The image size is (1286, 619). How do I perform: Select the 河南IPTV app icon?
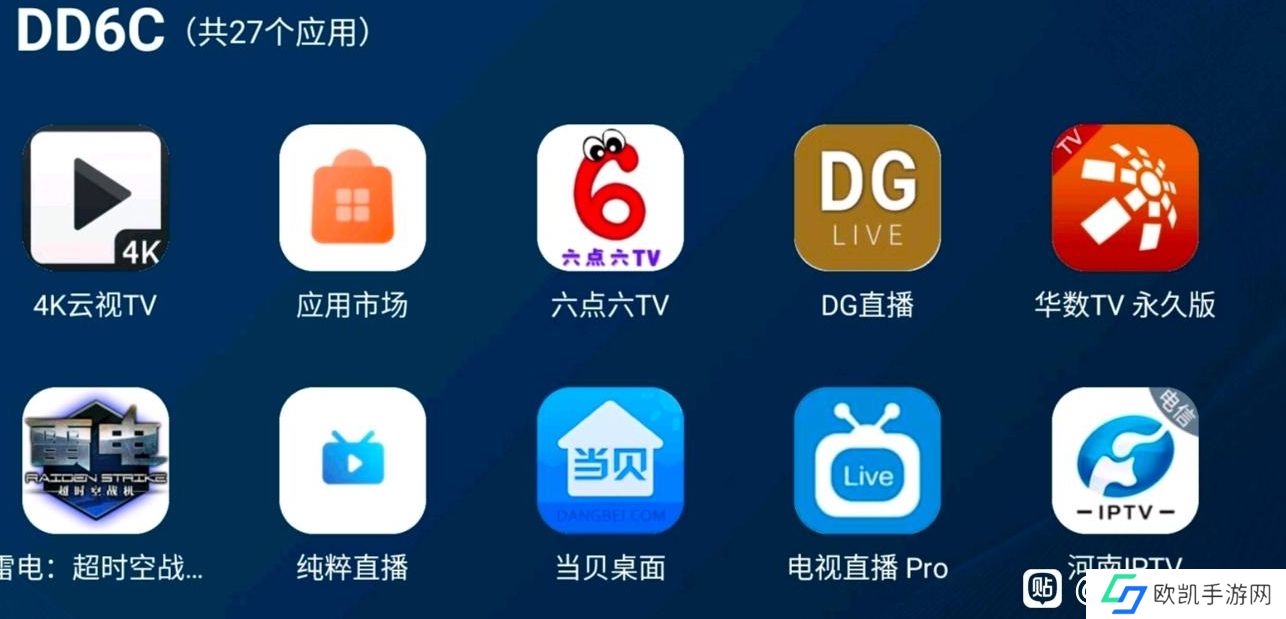(1125, 461)
